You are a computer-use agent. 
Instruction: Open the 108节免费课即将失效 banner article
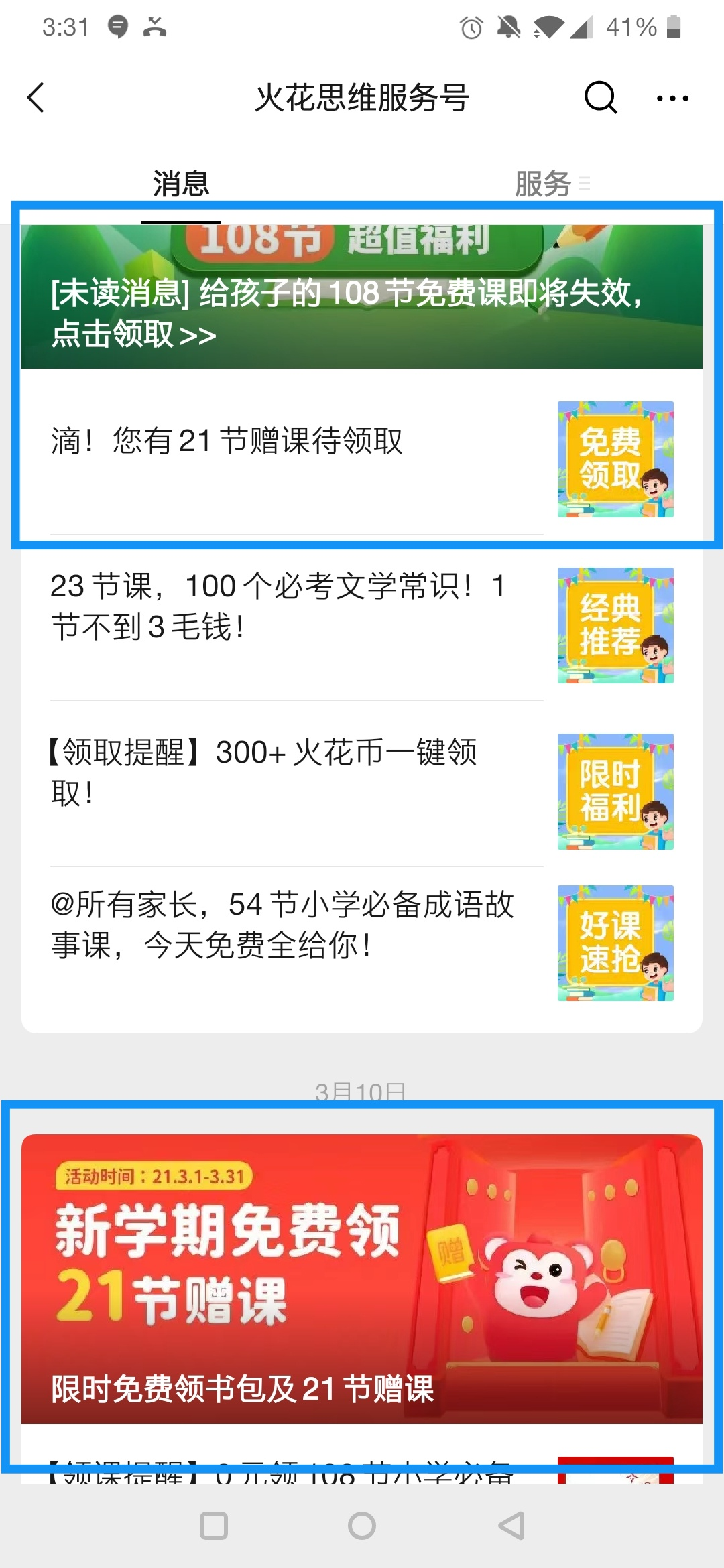pos(362,298)
